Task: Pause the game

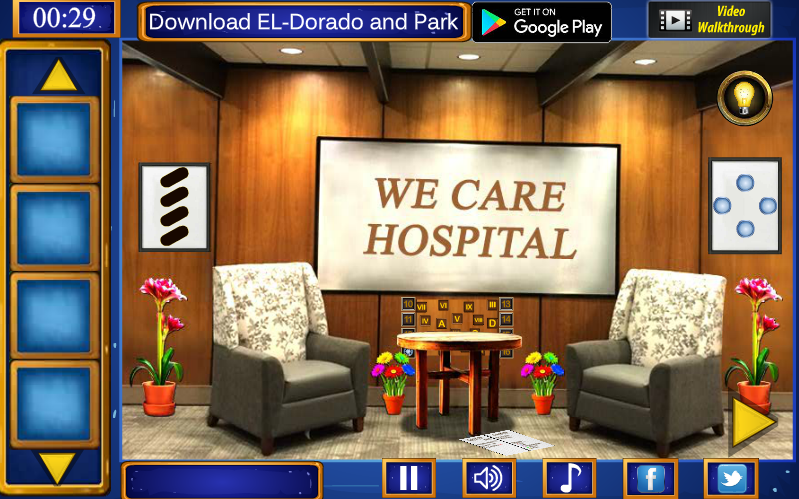Action: pos(408,478)
